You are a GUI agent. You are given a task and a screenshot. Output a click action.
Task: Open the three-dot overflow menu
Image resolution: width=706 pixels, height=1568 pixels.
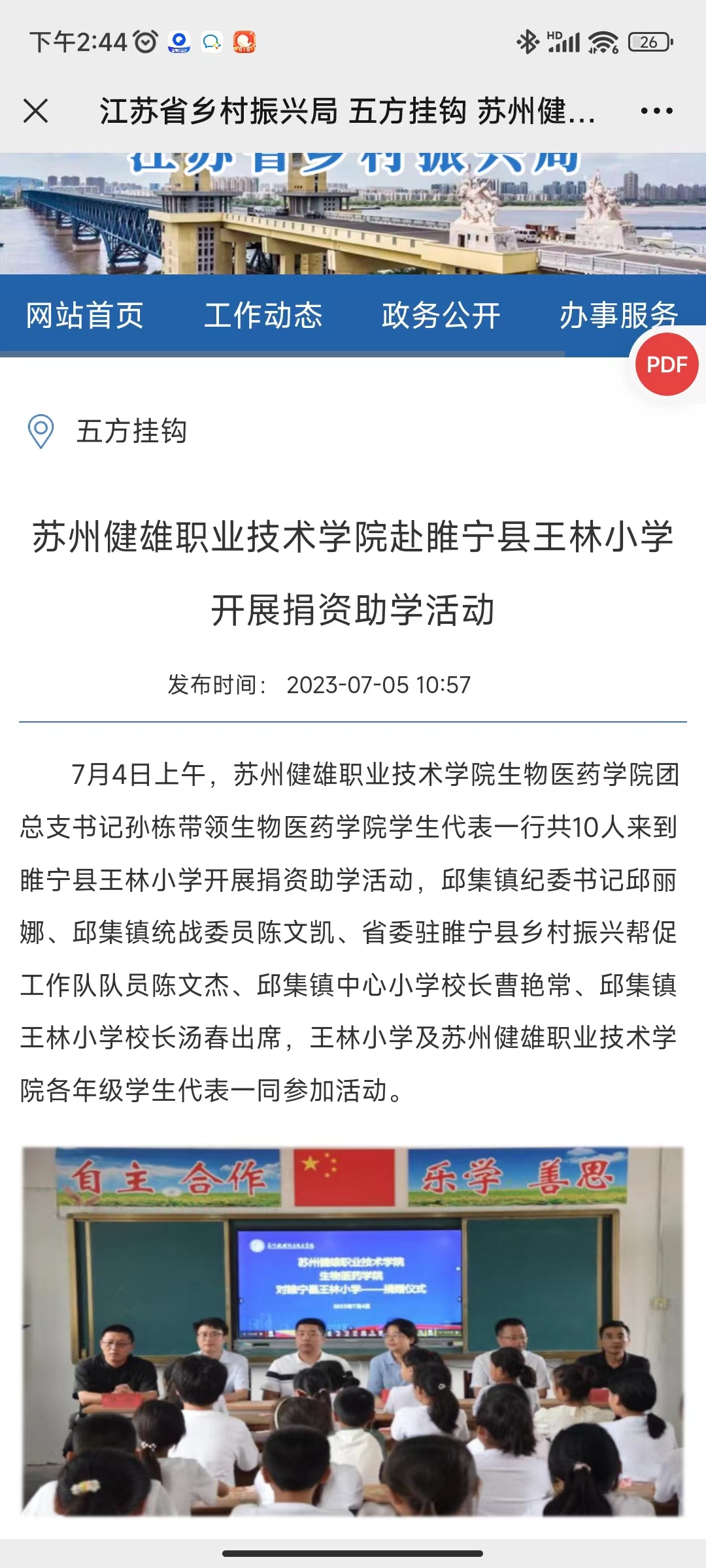pos(656,111)
